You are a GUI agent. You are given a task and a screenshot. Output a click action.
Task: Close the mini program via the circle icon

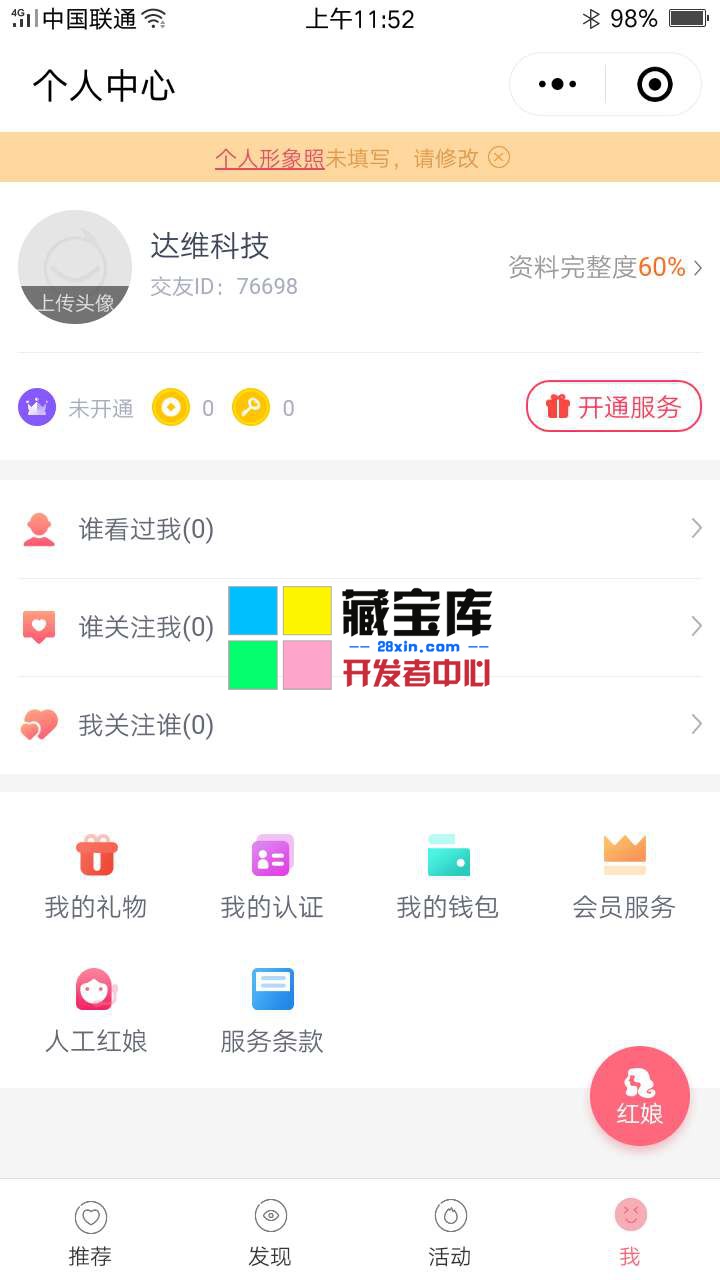click(655, 85)
